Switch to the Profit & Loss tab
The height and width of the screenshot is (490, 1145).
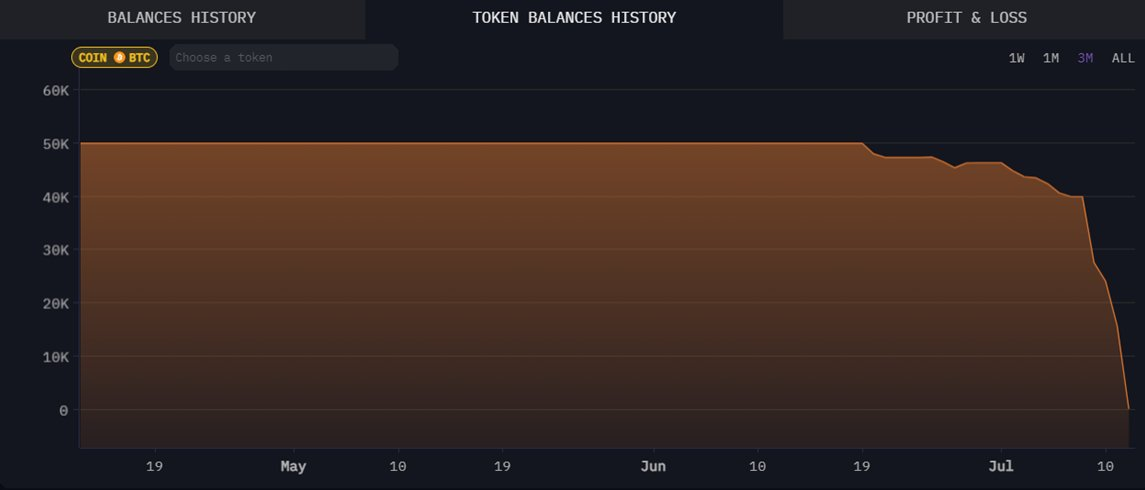click(966, 18)
